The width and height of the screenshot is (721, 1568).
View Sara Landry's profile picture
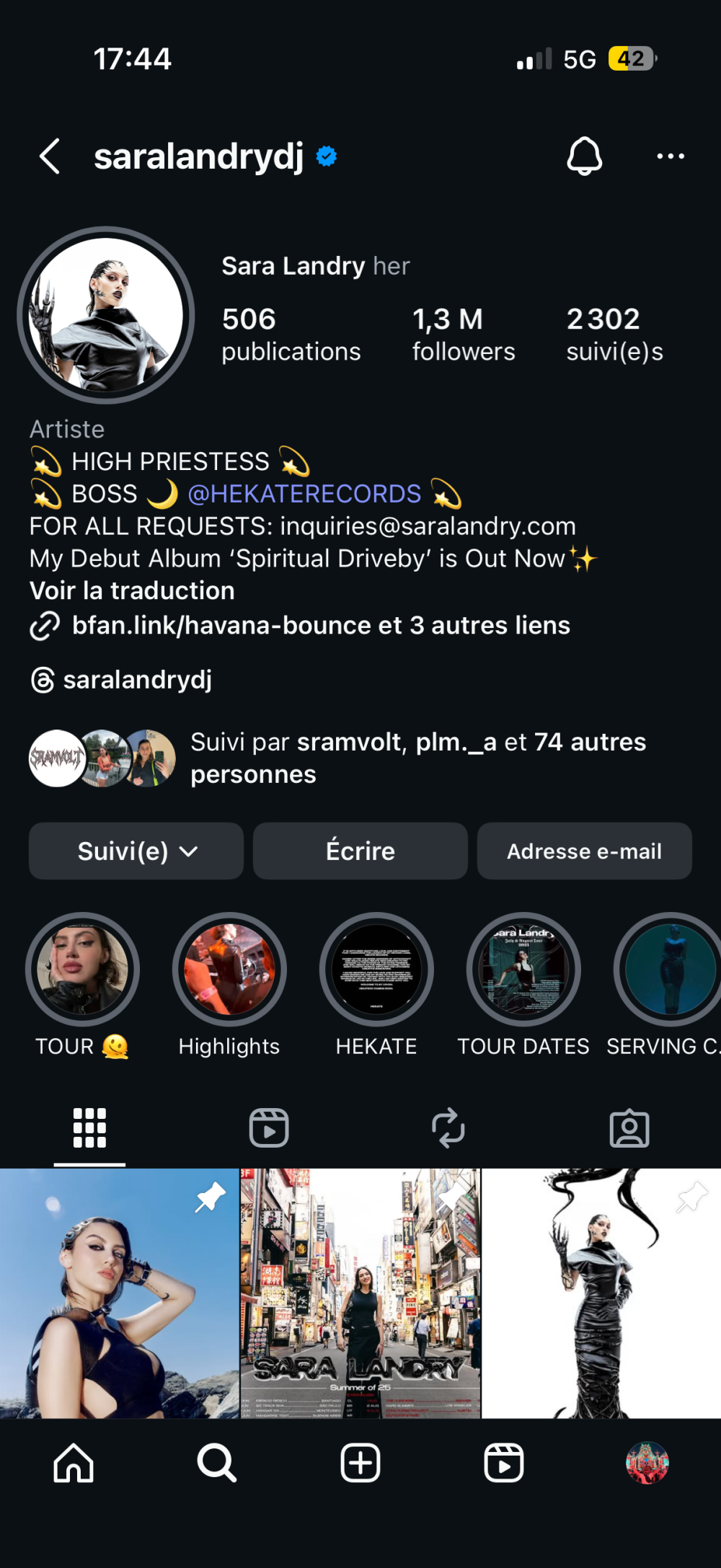(106, 315)
